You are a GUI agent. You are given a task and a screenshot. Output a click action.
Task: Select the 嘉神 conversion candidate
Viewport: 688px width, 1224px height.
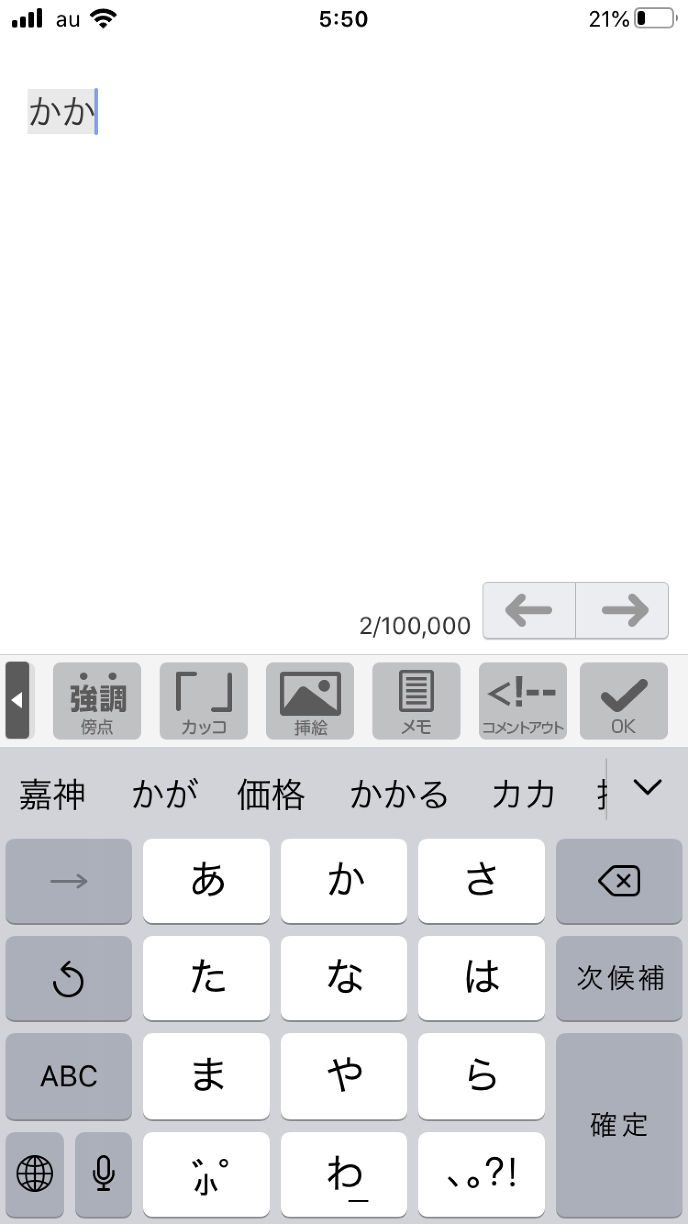[x=52, y=795]
